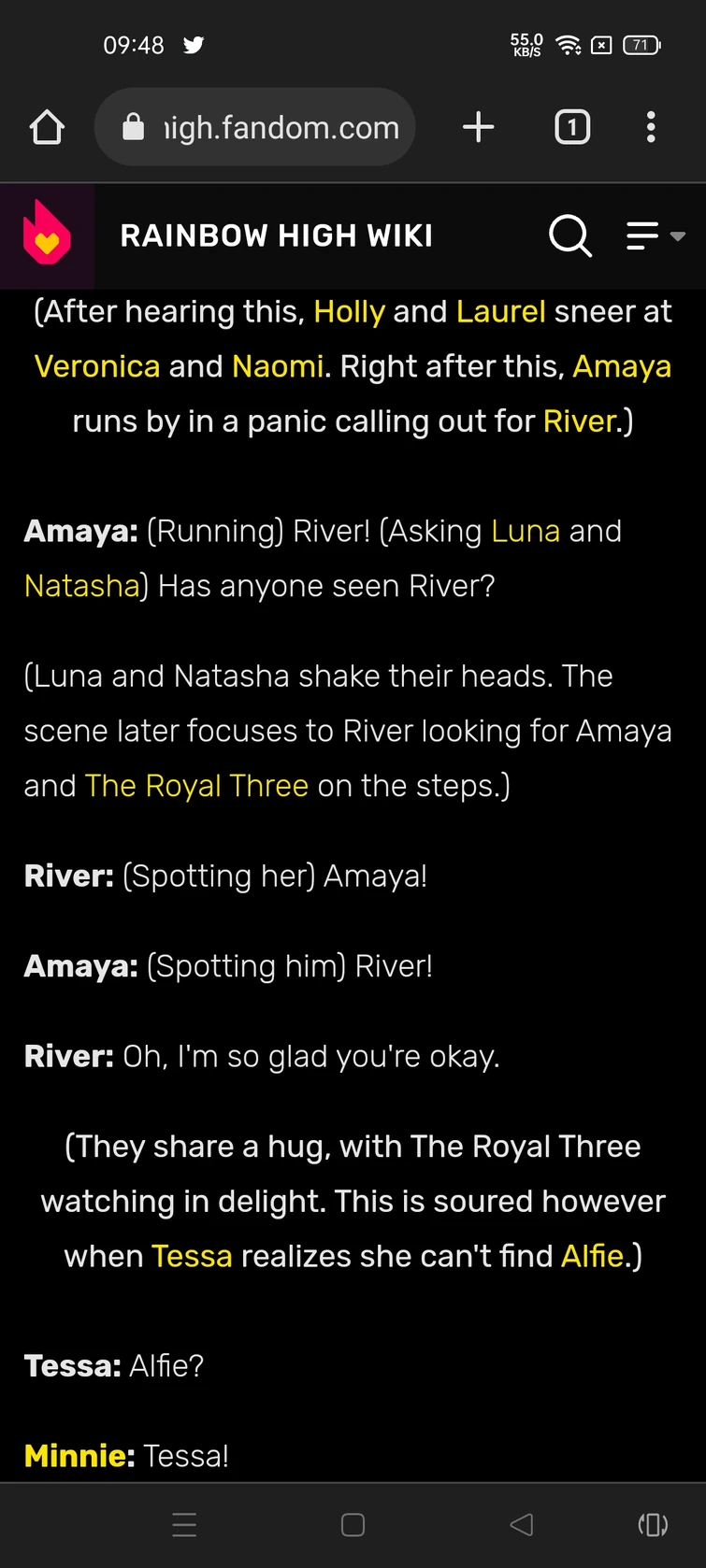Go back using the system back button

[522, 1525]
